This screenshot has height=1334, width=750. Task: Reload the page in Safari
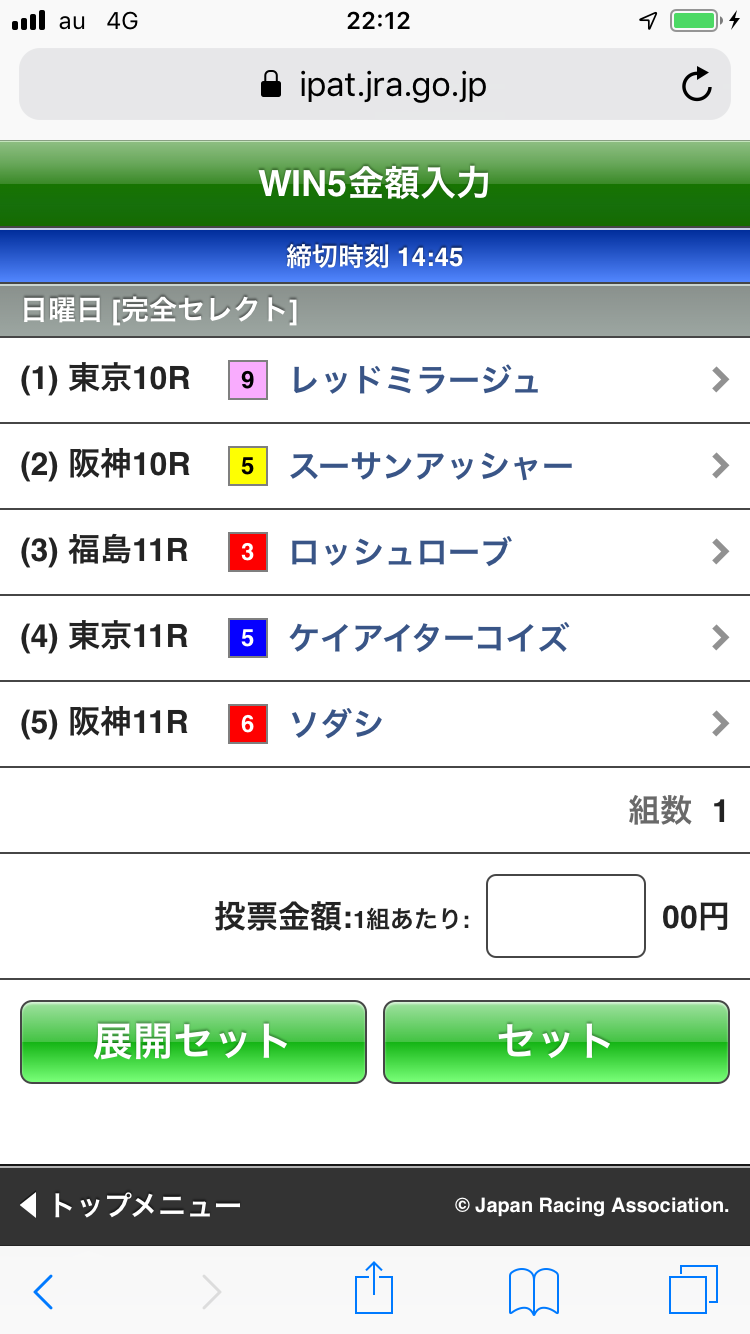pyautogui.click(x=696, y=85)
